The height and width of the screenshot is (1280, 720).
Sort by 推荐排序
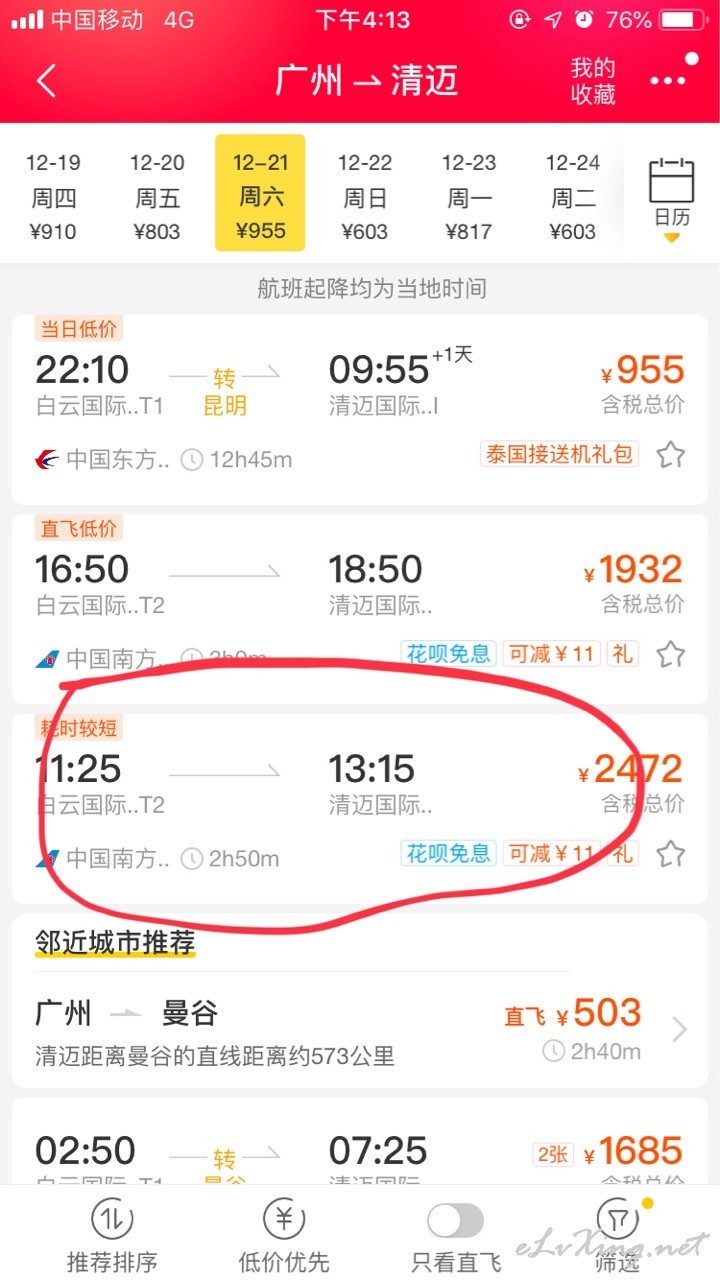tap(111, 1235)
